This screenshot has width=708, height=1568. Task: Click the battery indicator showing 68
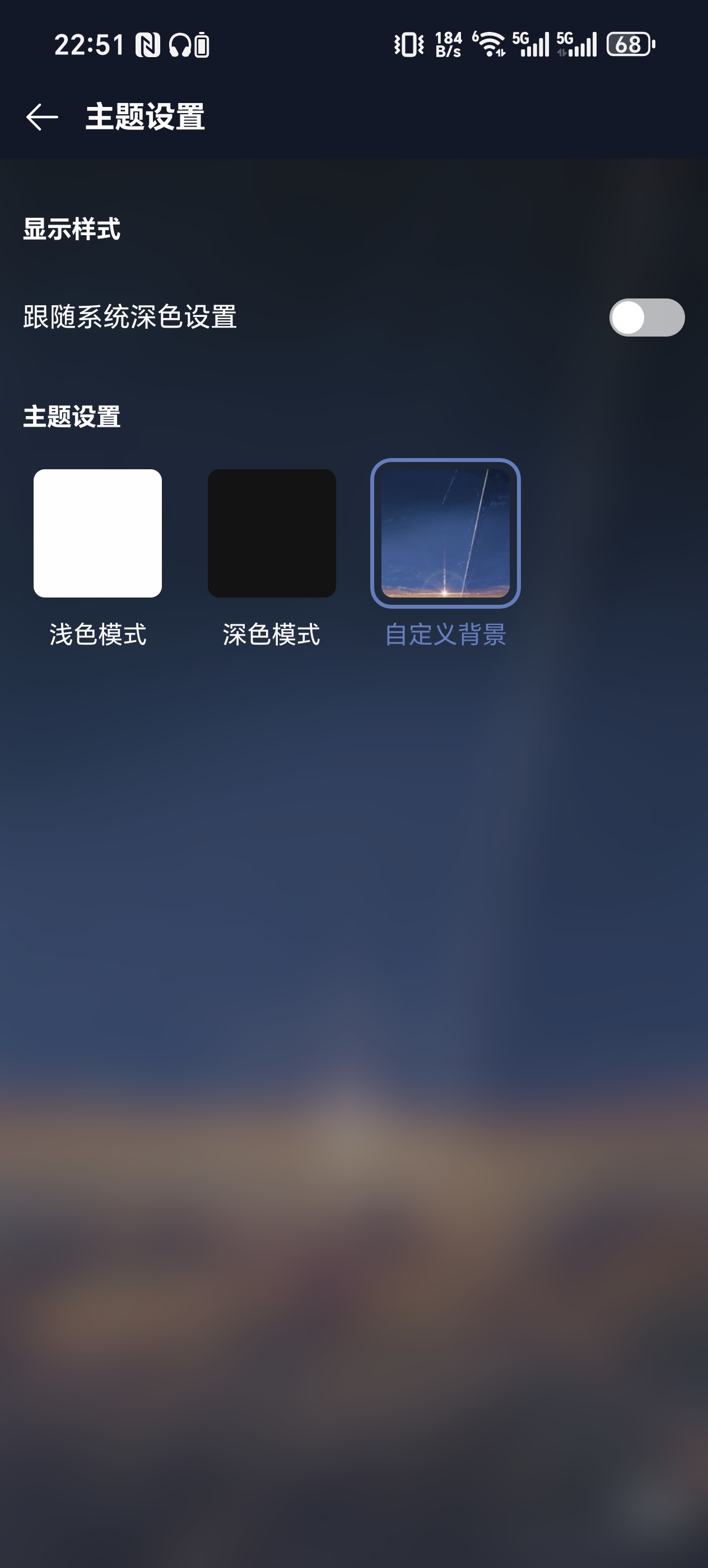click(x=629, y=44)
